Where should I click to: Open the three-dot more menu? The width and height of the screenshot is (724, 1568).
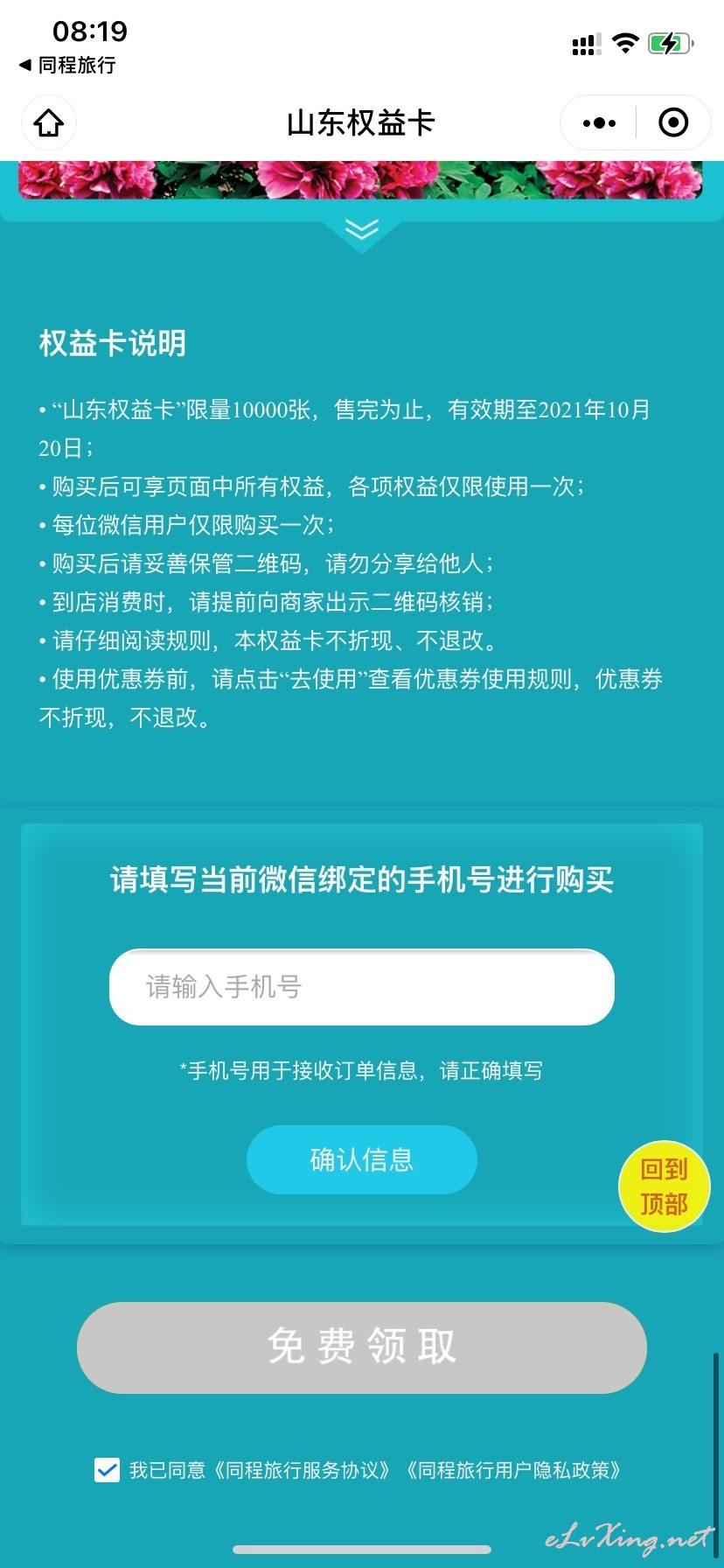[599, 122]
